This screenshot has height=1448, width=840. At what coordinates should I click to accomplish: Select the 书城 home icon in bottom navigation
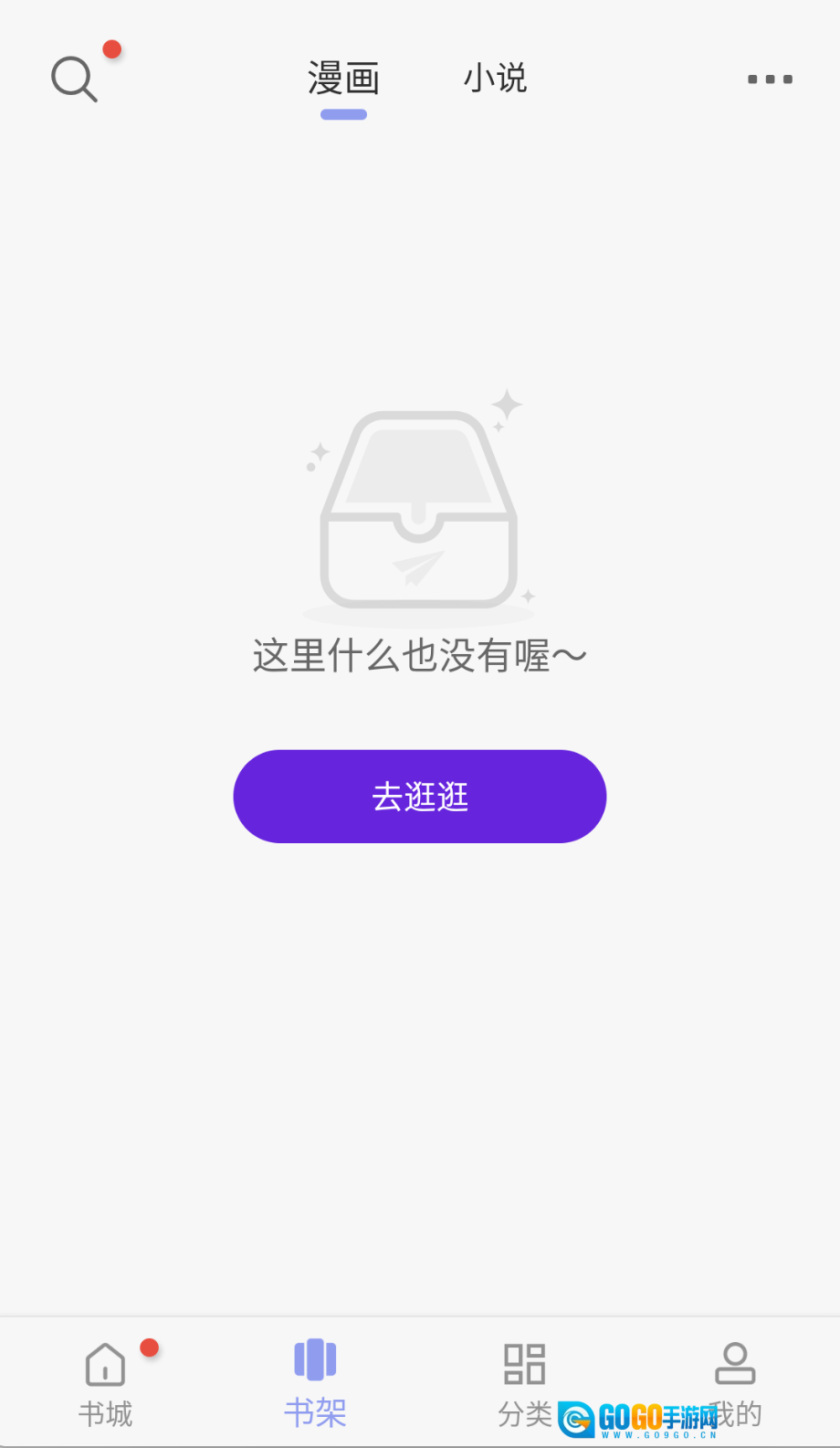click(104, 1363)
